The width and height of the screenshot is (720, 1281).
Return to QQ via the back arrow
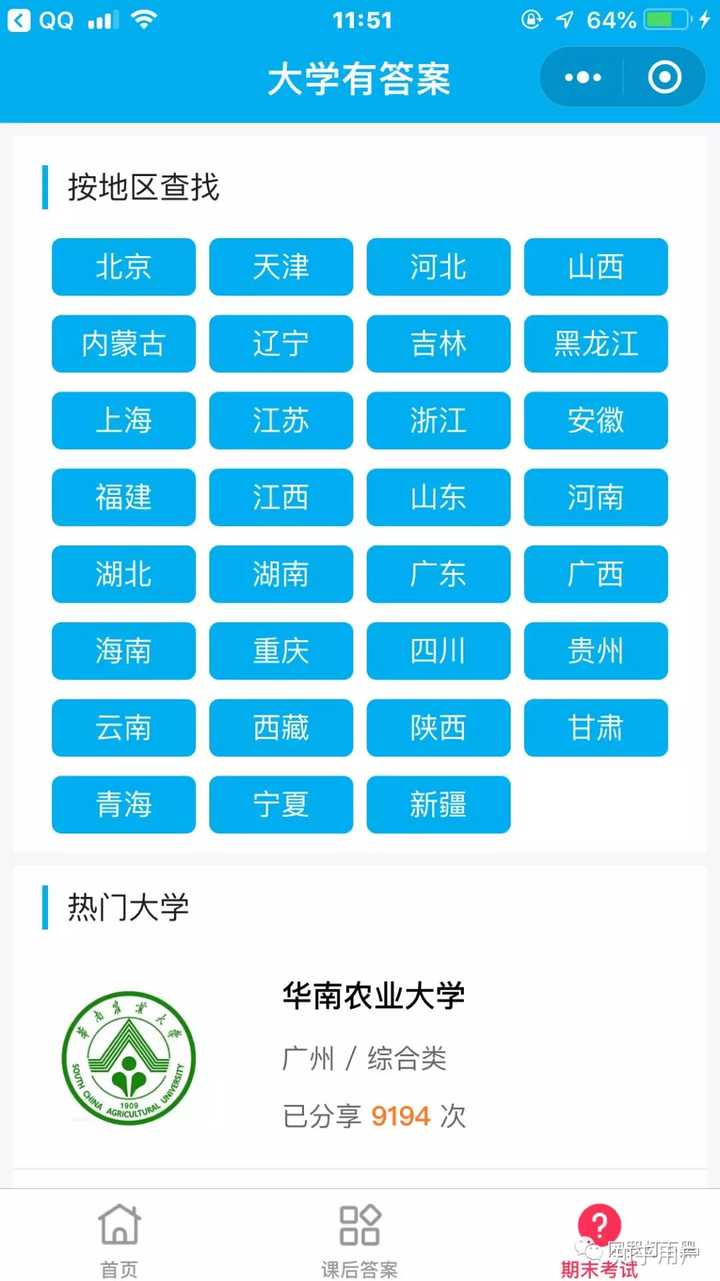pos(19,20)
